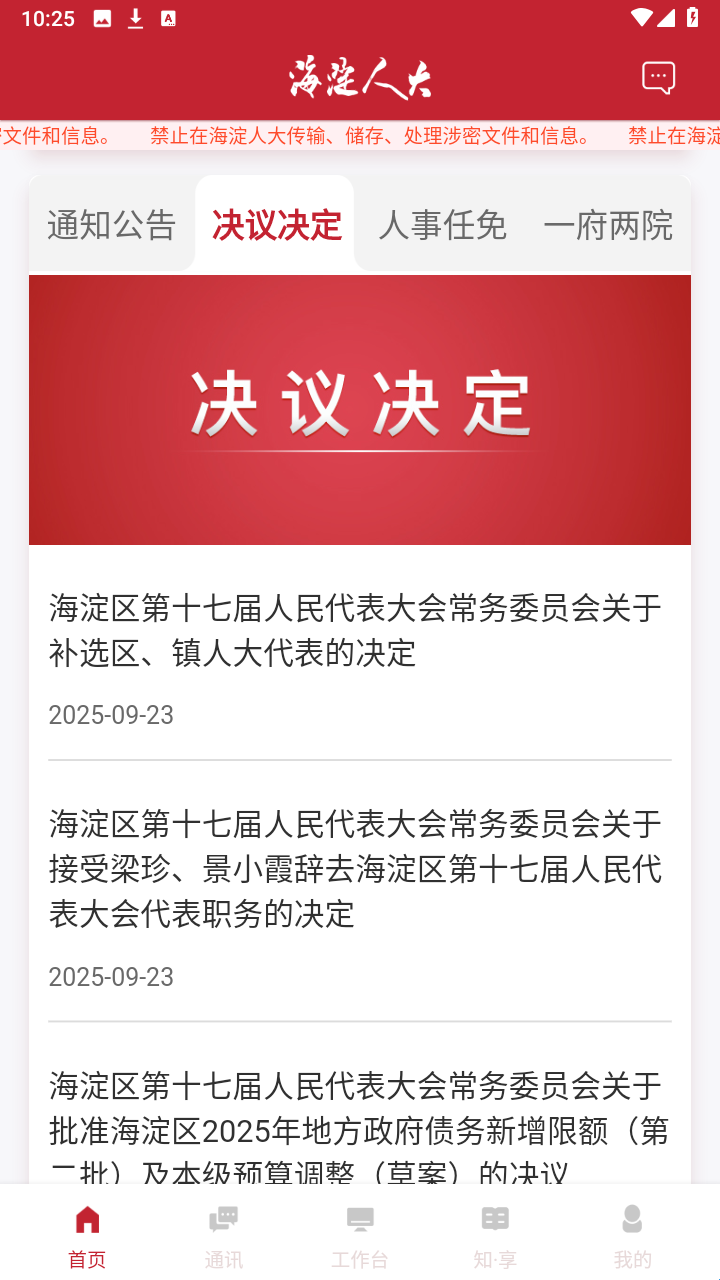Open the 一府两院 tab
This screenshot has width=720, height=1280.
(x=607, y=225)
